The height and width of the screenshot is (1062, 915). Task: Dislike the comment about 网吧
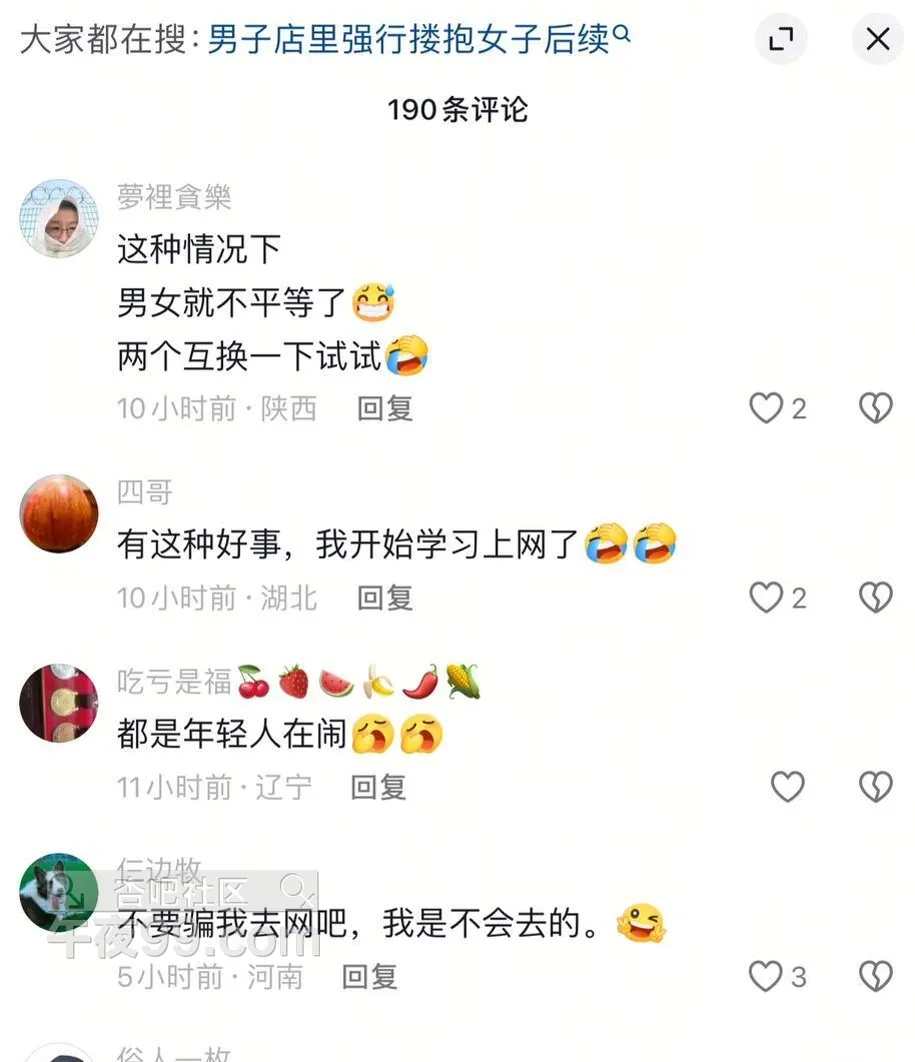(x=876, y=976)
